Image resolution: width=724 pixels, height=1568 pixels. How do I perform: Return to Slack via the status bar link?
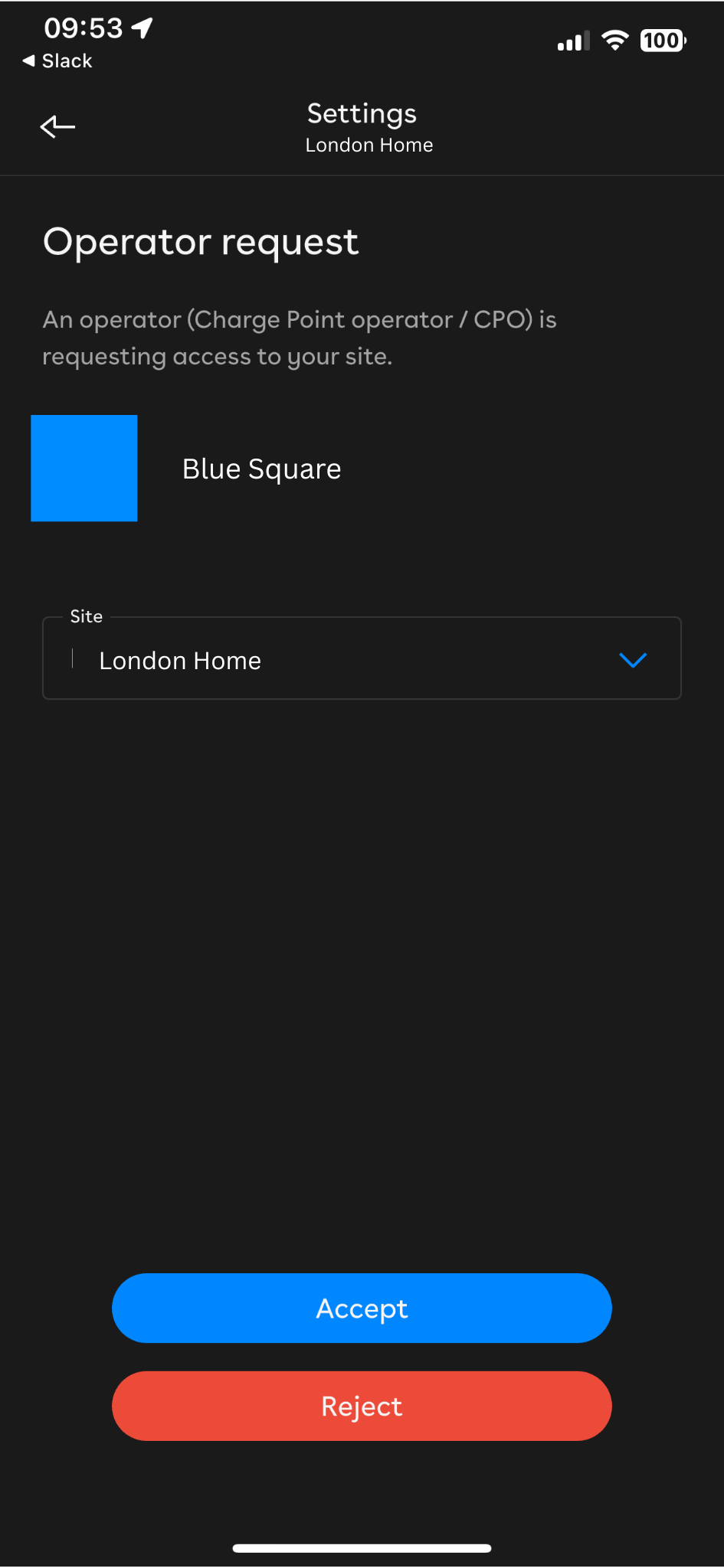pyautogui.click(x=57, y=60)
